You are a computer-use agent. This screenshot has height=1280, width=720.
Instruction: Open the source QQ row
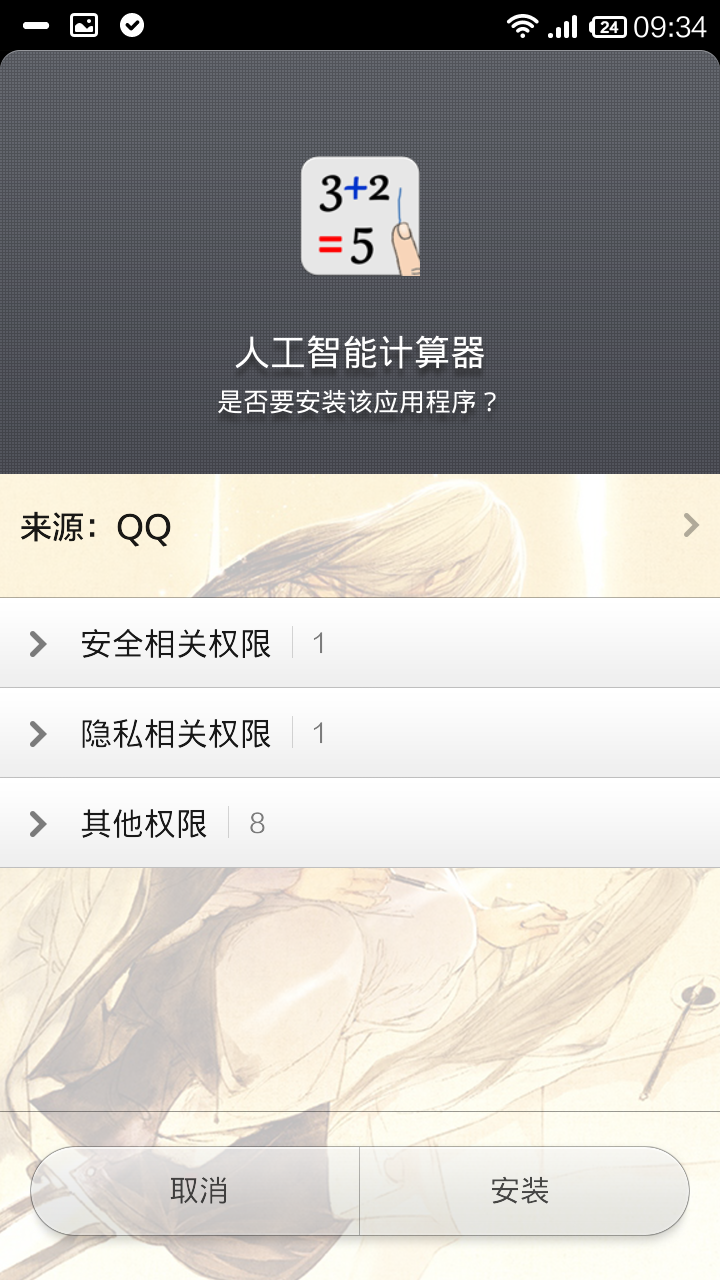coord(360,526)
